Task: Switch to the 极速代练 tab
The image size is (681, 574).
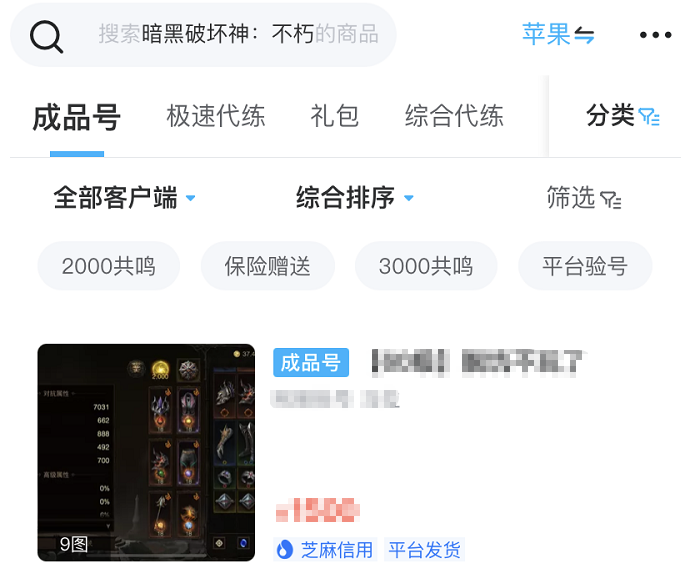Action: click(216, 116)
